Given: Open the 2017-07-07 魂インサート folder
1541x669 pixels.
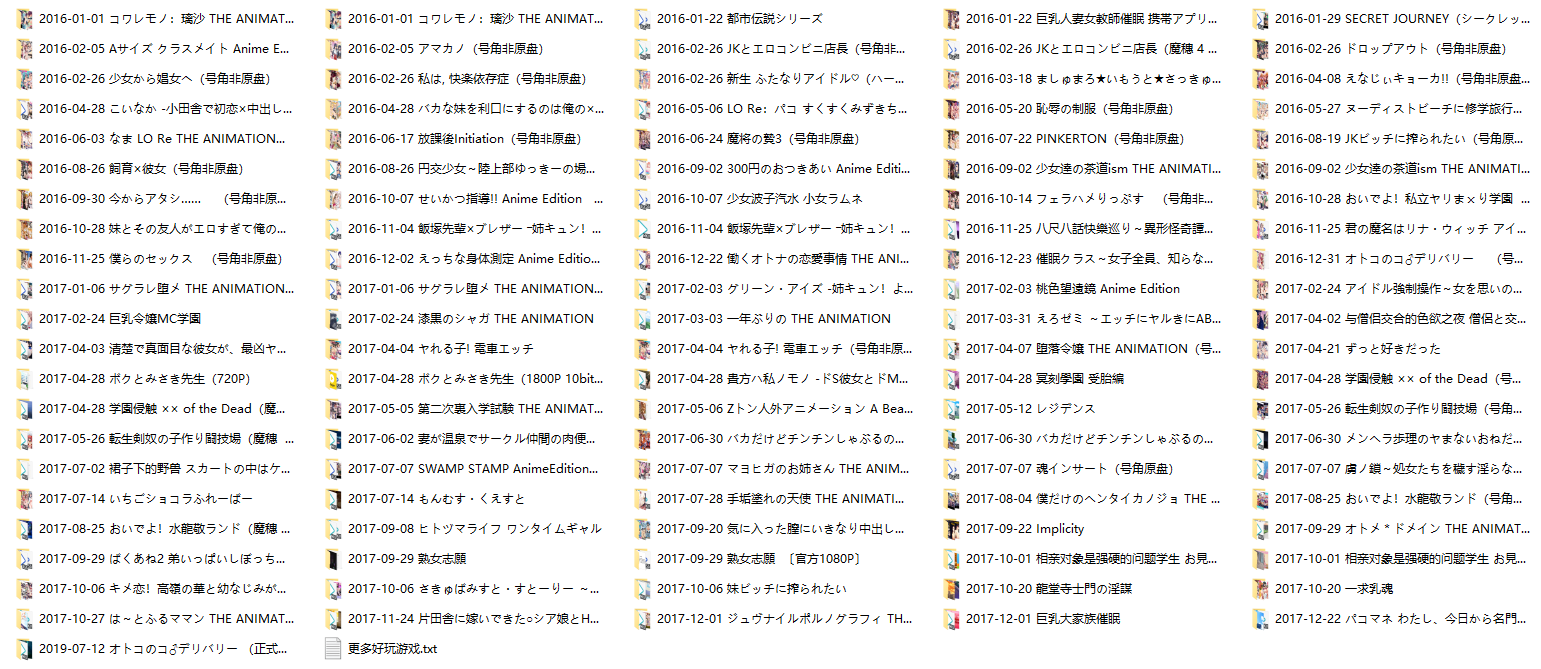Looking at the screenshot, I should (1069, 468).
